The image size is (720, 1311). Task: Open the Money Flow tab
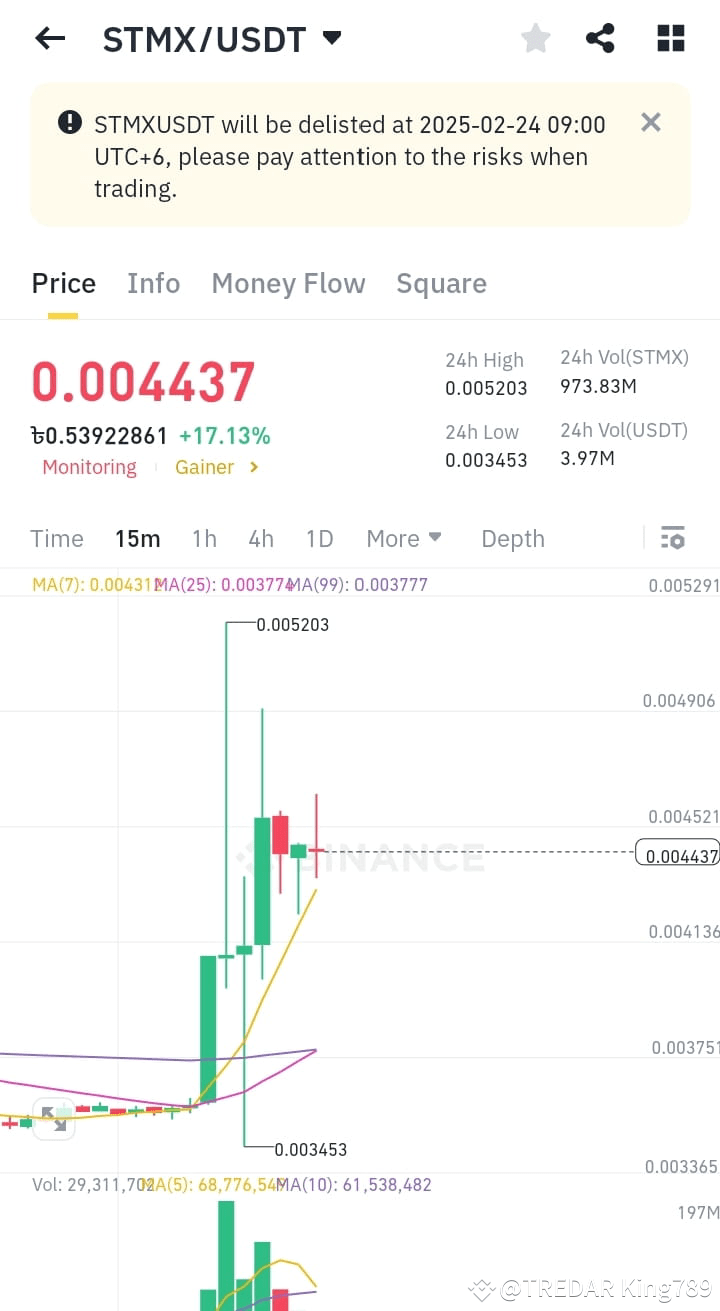(x=288, y=283)
